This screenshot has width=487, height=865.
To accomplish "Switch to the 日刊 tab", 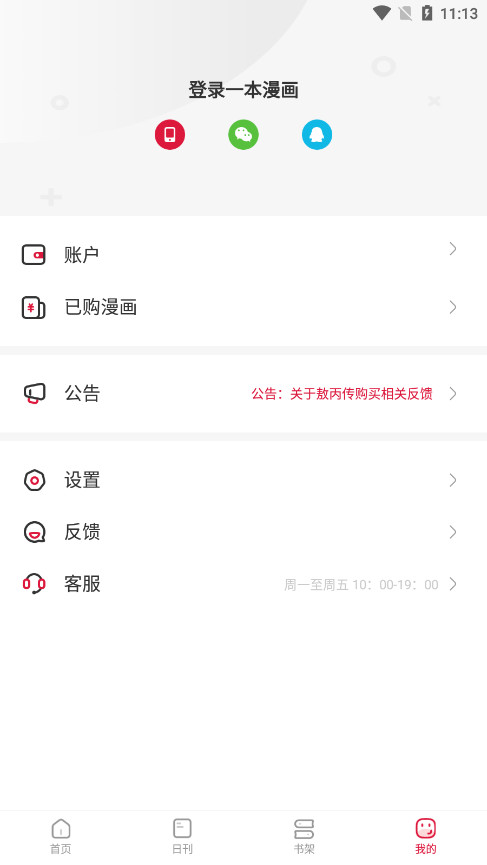I will tap(183, 836).
